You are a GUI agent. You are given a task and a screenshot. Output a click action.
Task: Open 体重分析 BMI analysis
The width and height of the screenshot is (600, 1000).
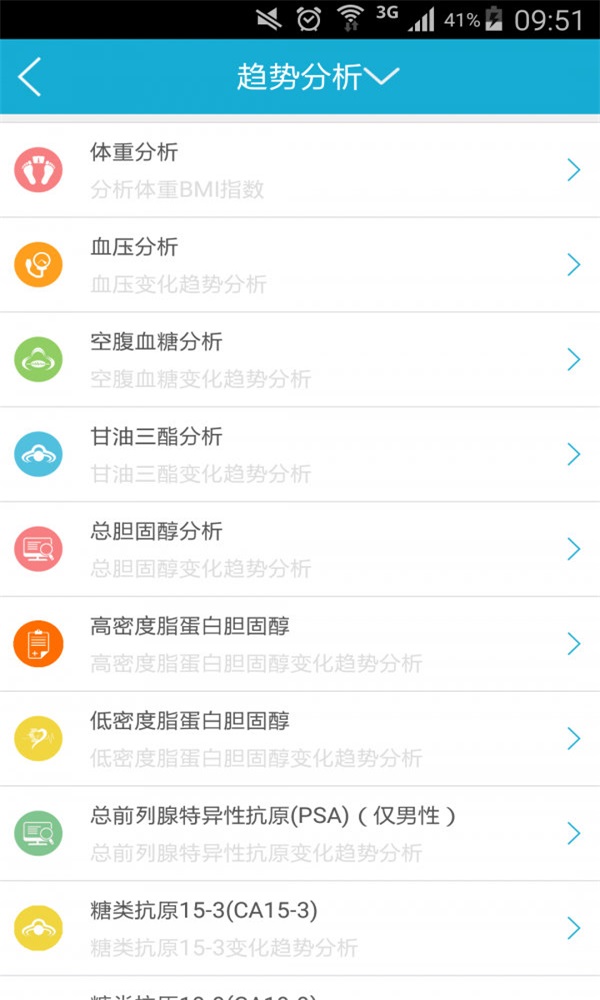click(x=300, y=170)
